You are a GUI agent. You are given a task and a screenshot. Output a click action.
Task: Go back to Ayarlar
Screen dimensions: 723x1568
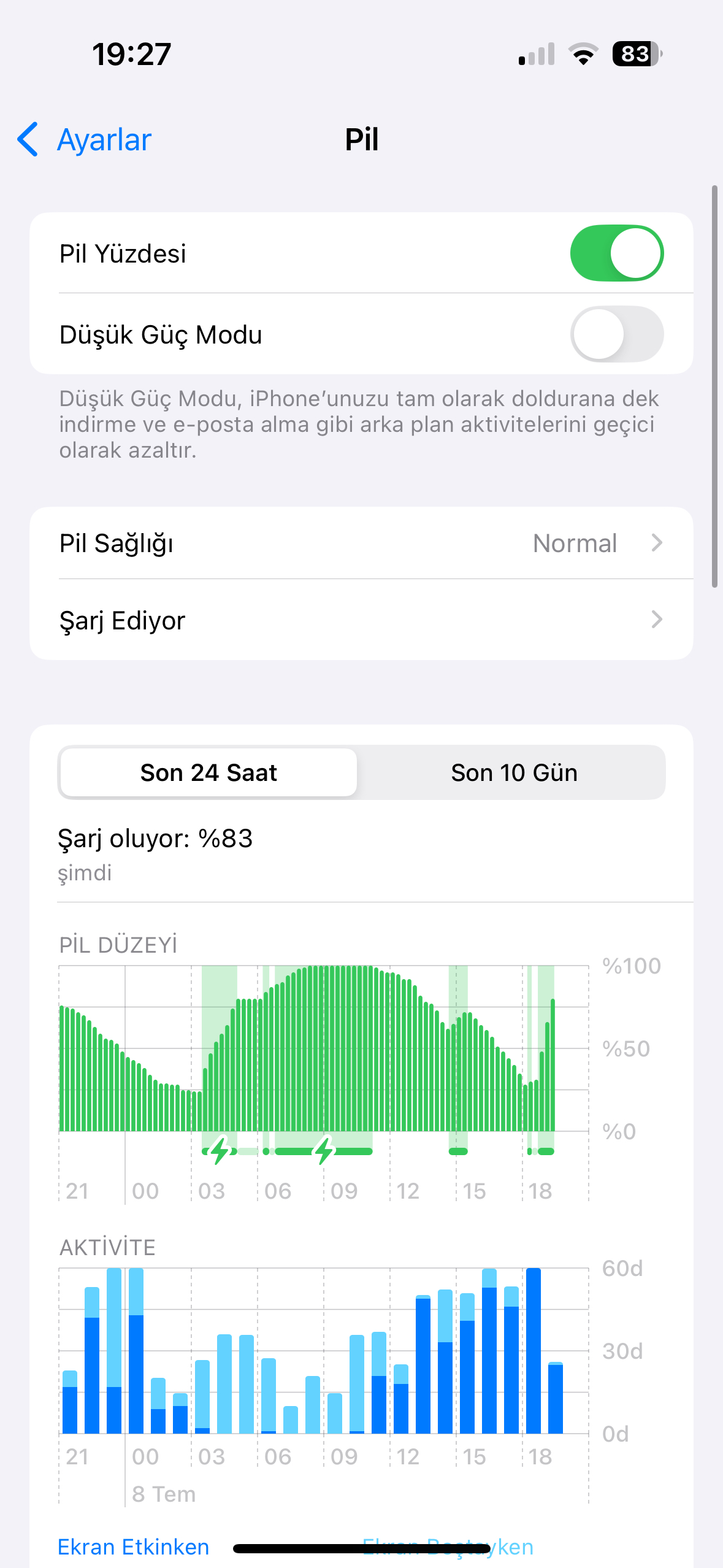click(x=85, y=139)
